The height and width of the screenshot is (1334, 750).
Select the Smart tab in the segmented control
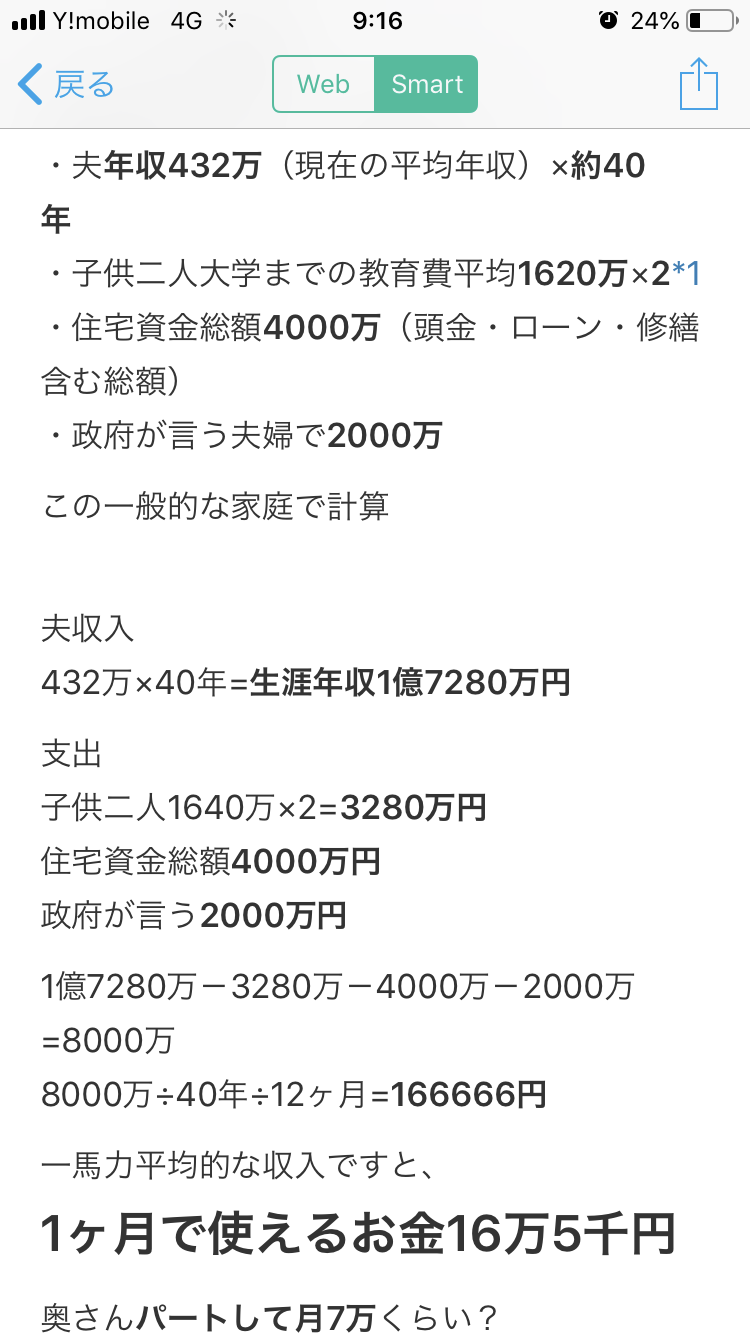click(x=427, y=85)
